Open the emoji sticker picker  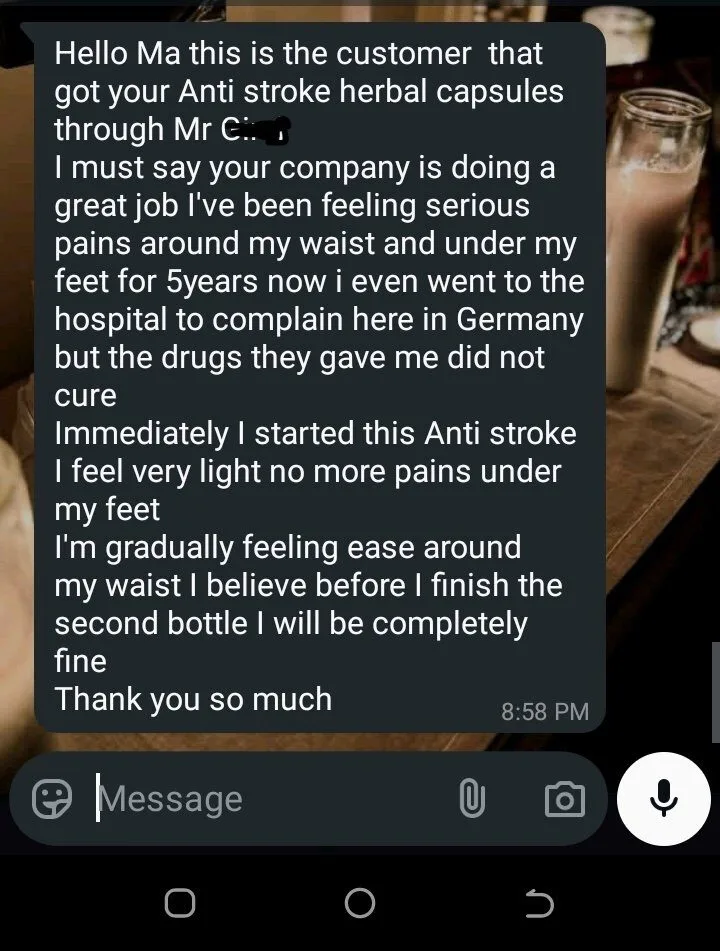[x=52, y=798]
